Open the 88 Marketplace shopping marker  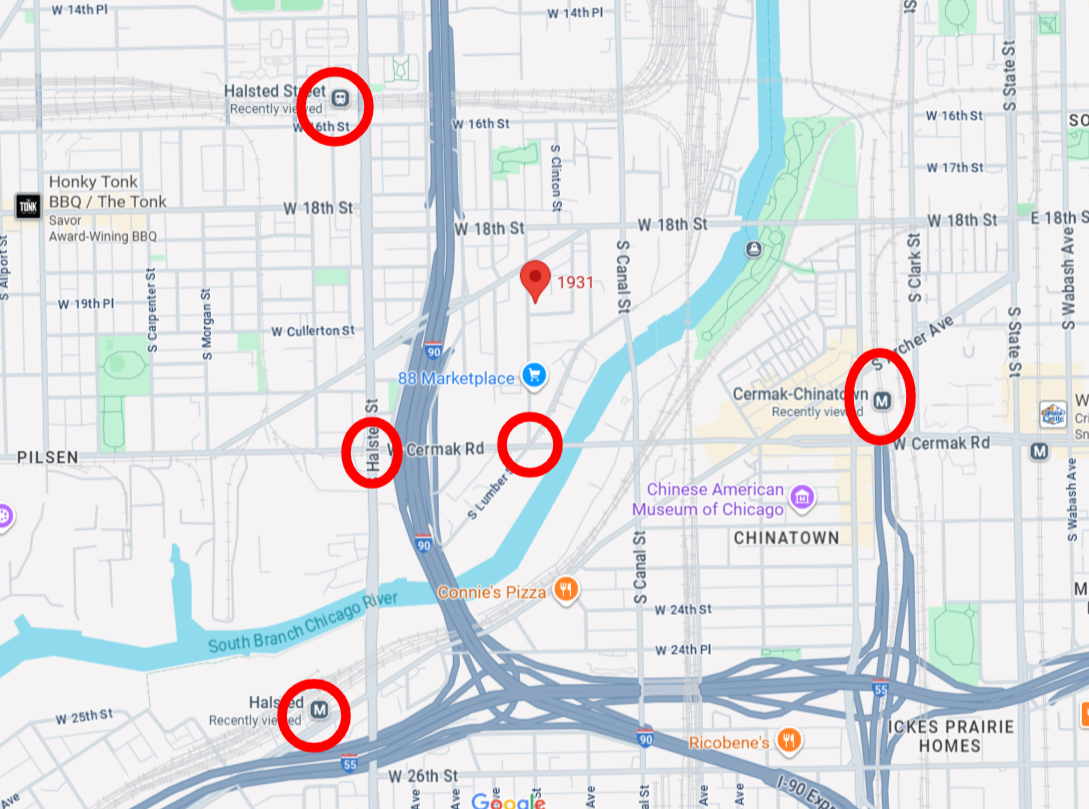(x=535, y=376)
